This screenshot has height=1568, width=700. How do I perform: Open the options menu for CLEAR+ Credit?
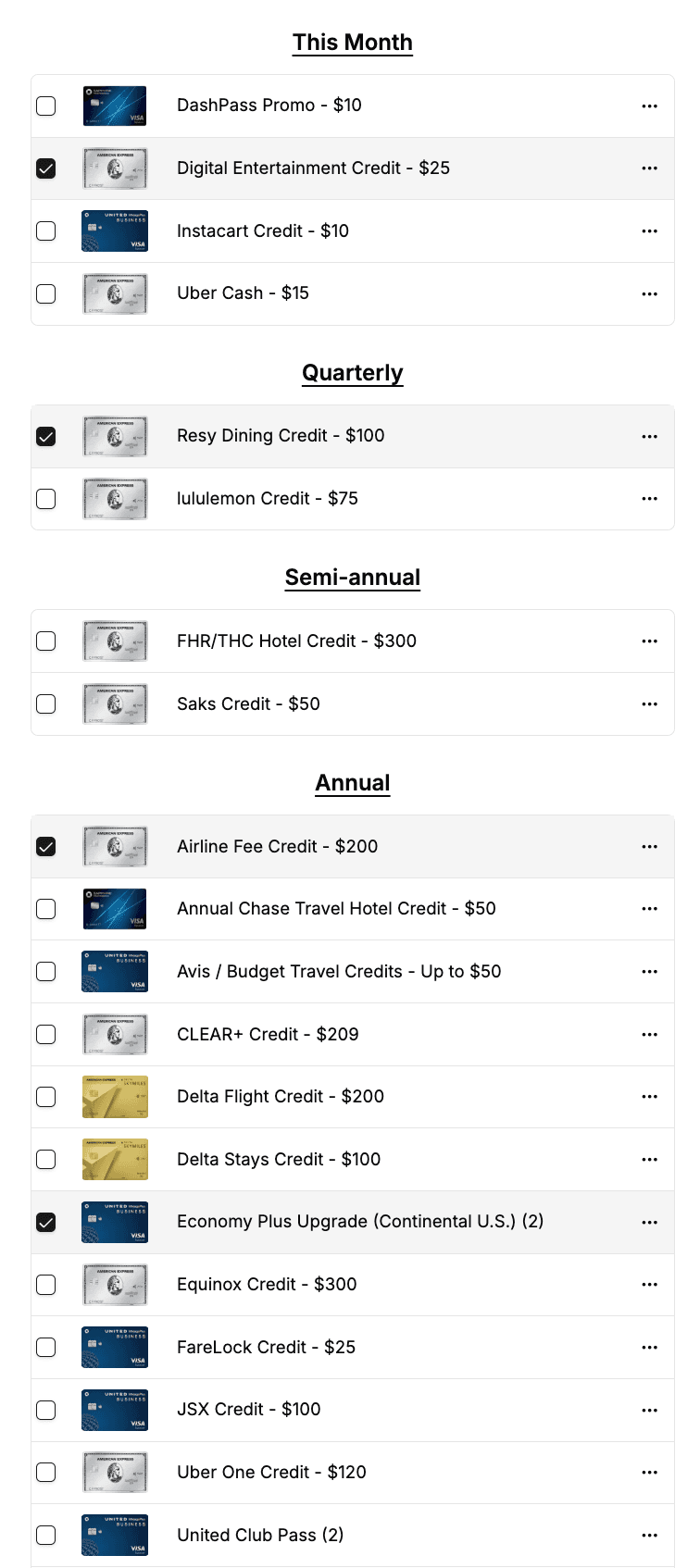point(650,1033)
